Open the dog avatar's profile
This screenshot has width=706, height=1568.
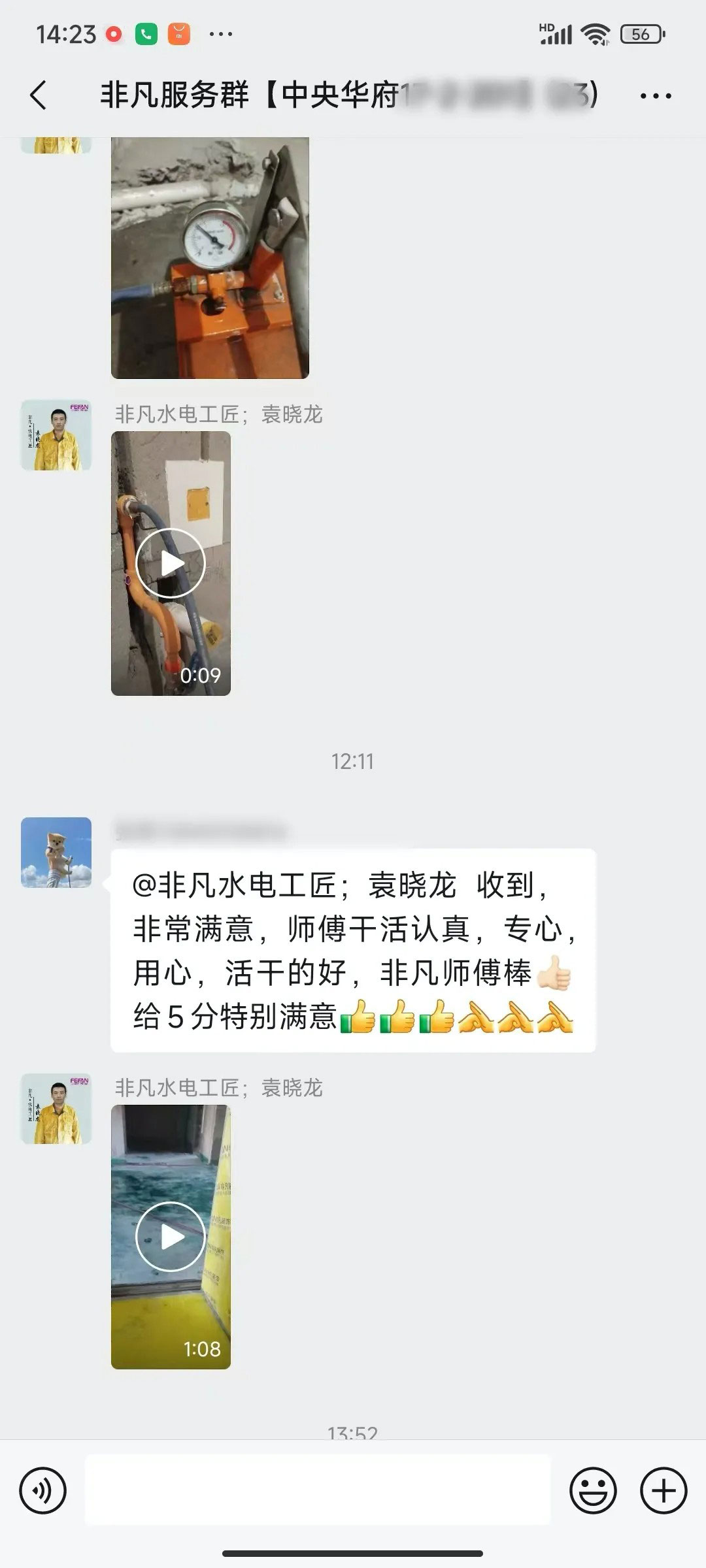click(x=56, y=853)
